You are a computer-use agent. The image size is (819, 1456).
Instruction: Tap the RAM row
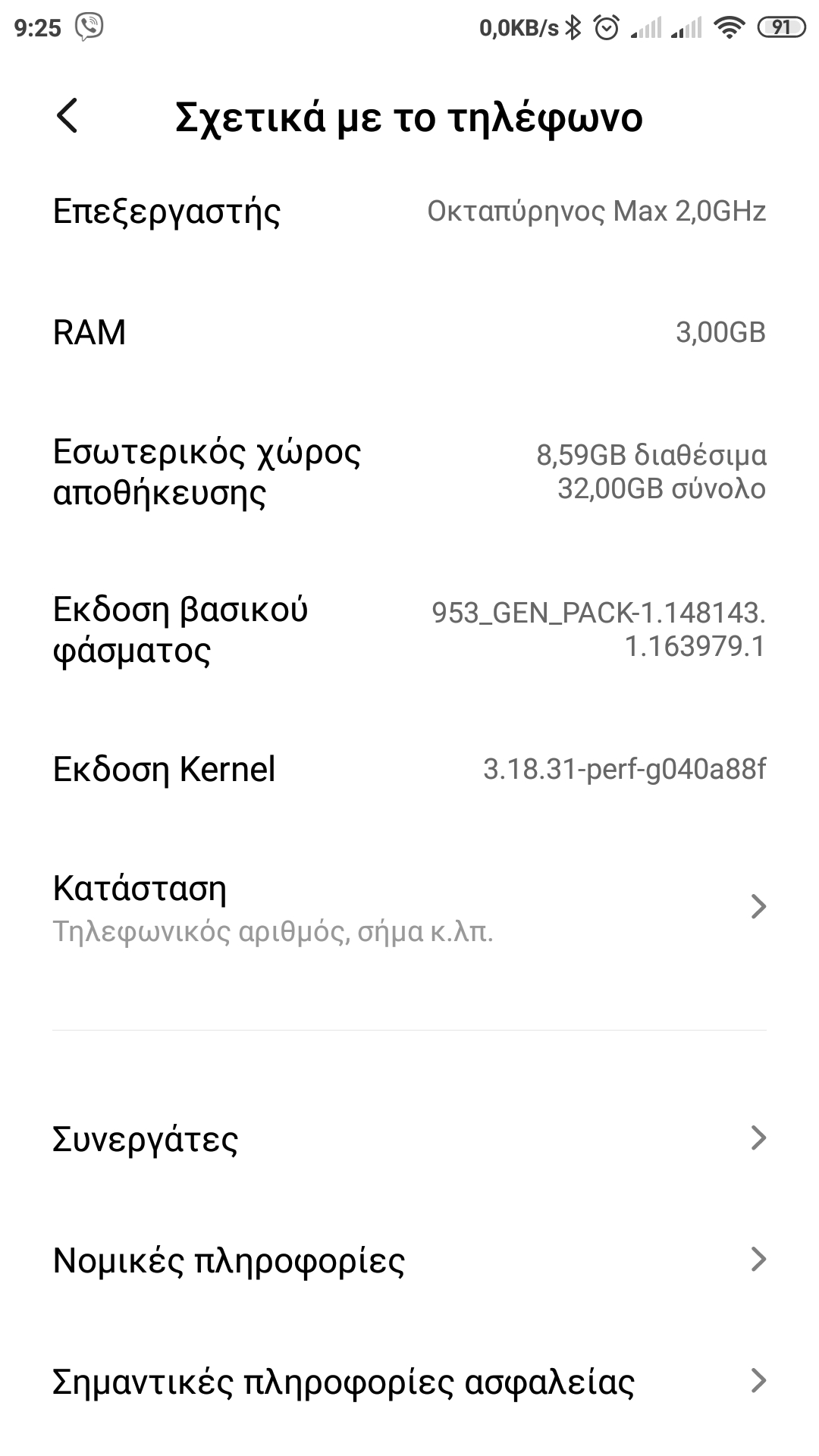(409, 332)
